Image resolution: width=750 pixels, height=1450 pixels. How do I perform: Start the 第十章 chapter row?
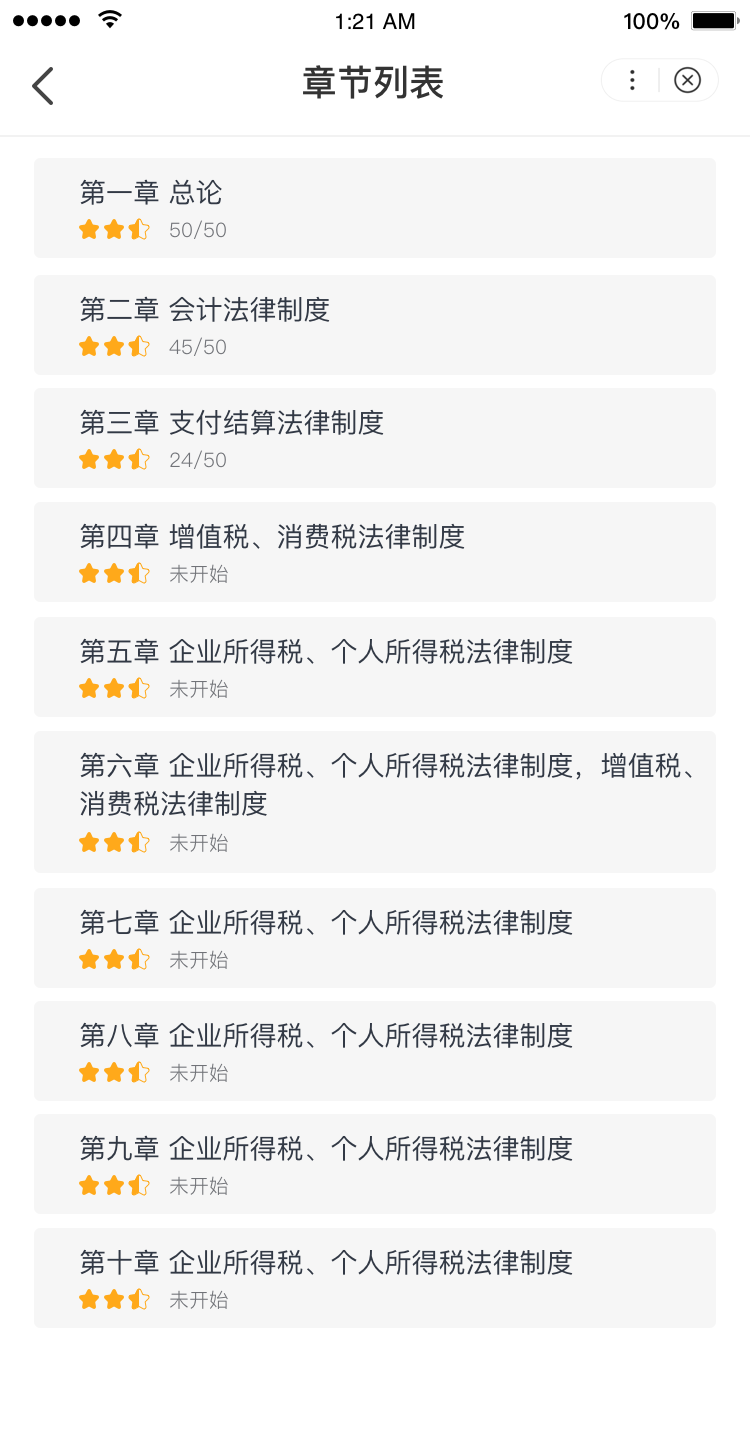pos(374,1278)
